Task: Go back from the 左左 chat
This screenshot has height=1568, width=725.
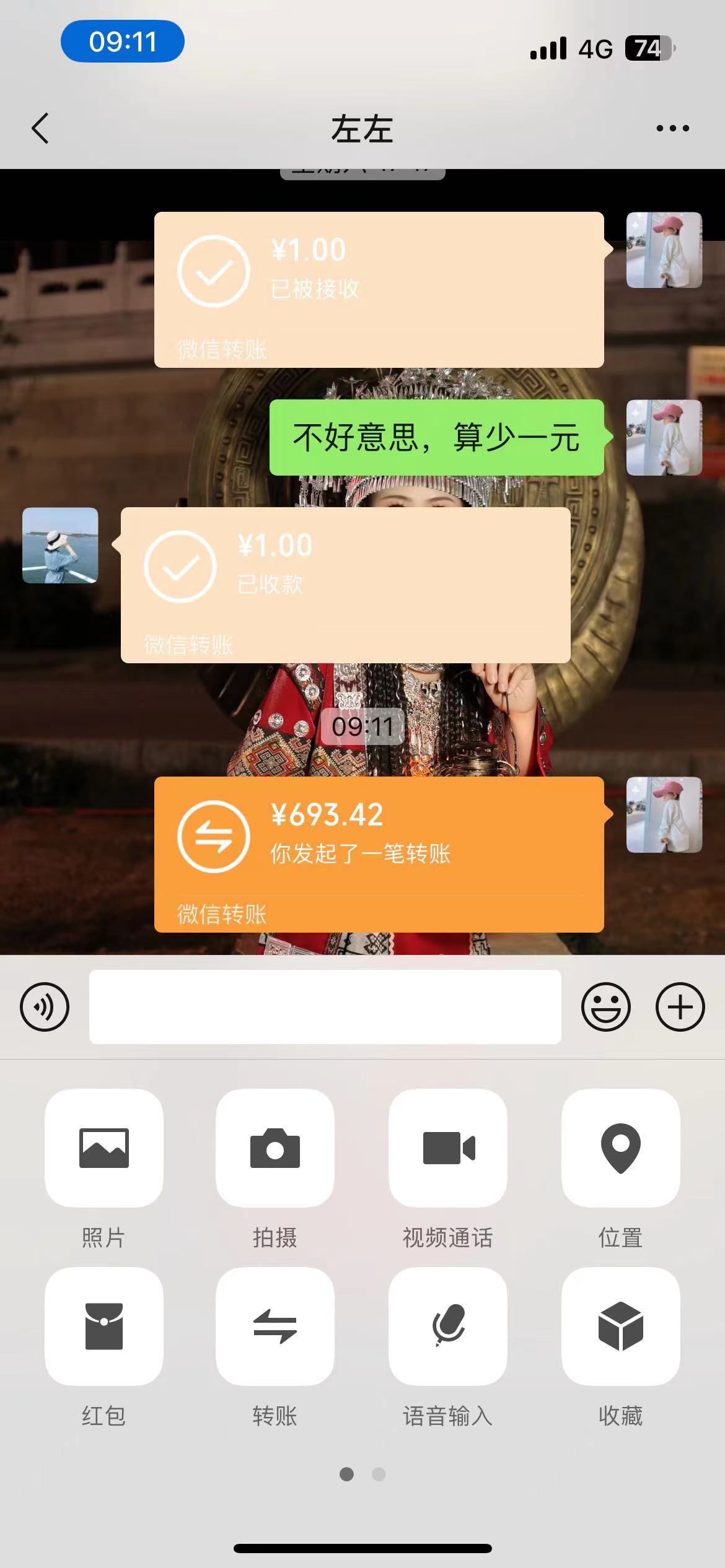Action: [x=40, y=129]
